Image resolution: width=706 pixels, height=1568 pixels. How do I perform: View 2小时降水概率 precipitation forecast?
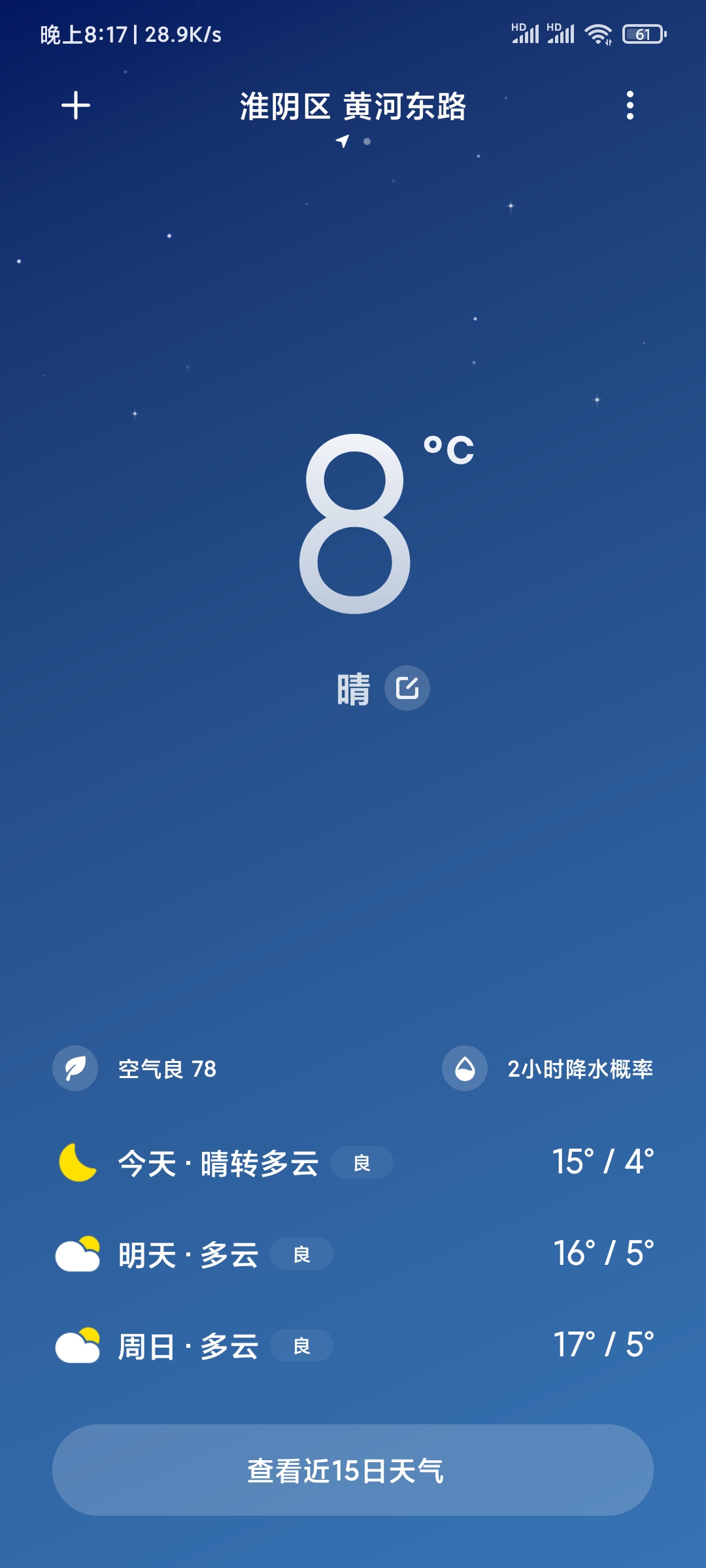tap(548, 1069)
